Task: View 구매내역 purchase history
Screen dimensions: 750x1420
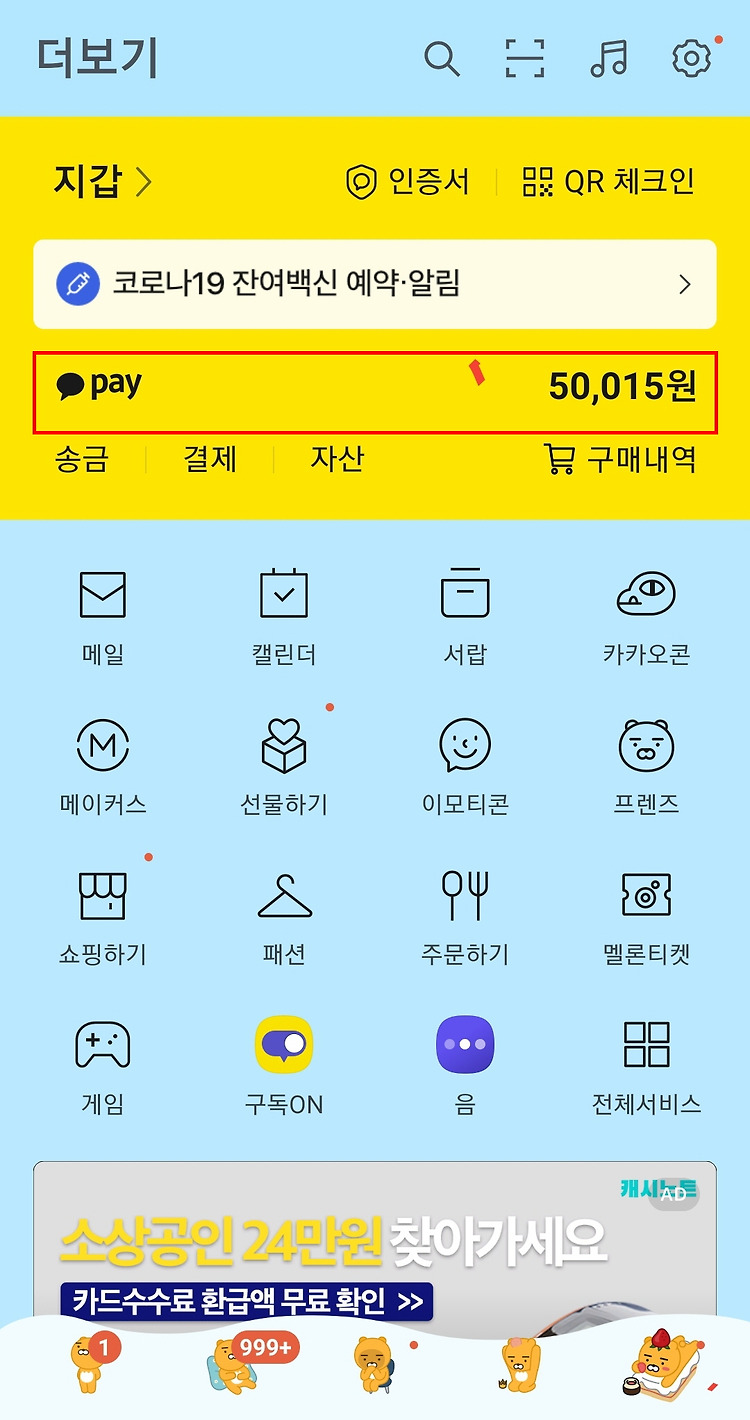Action: pos(619,459)
